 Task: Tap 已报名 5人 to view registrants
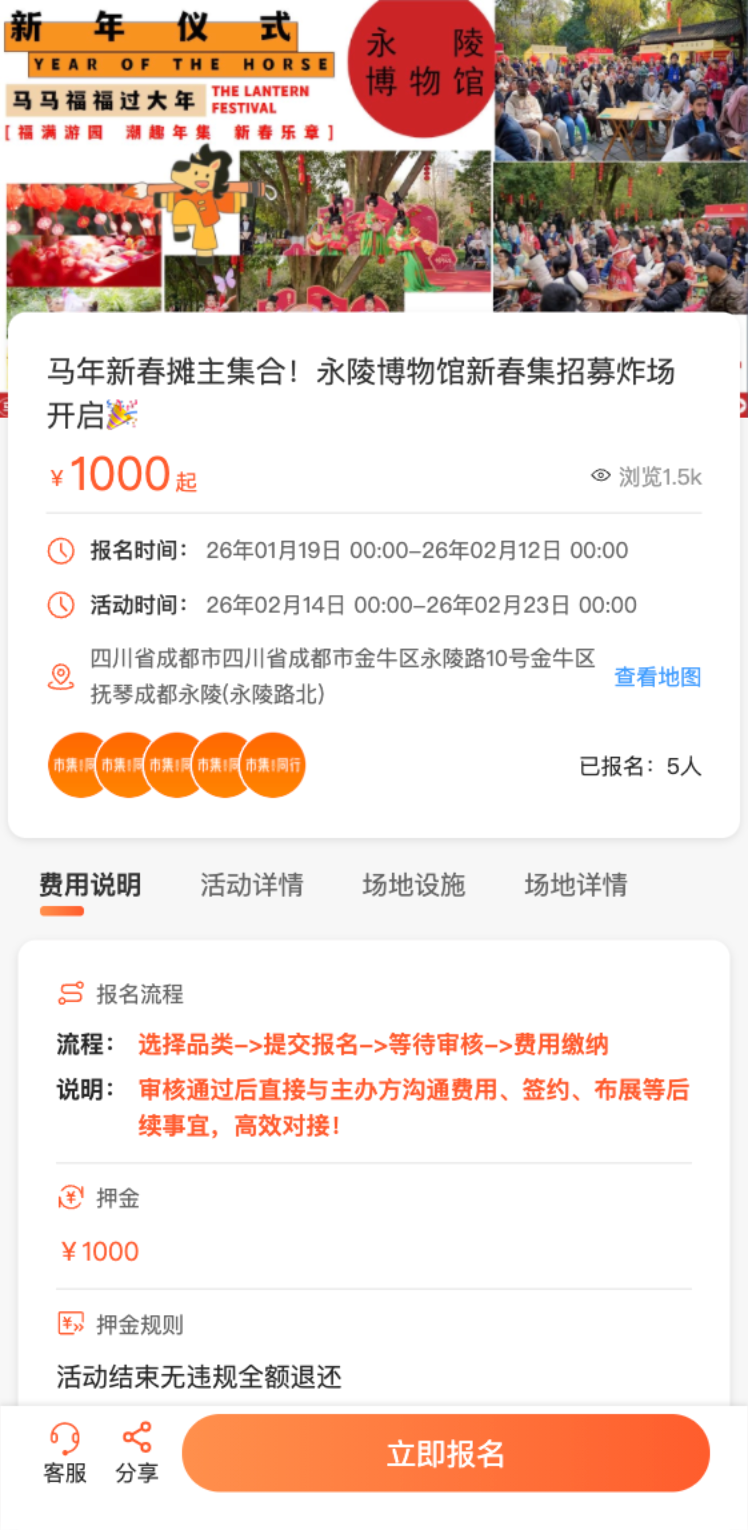pos(642,764)
